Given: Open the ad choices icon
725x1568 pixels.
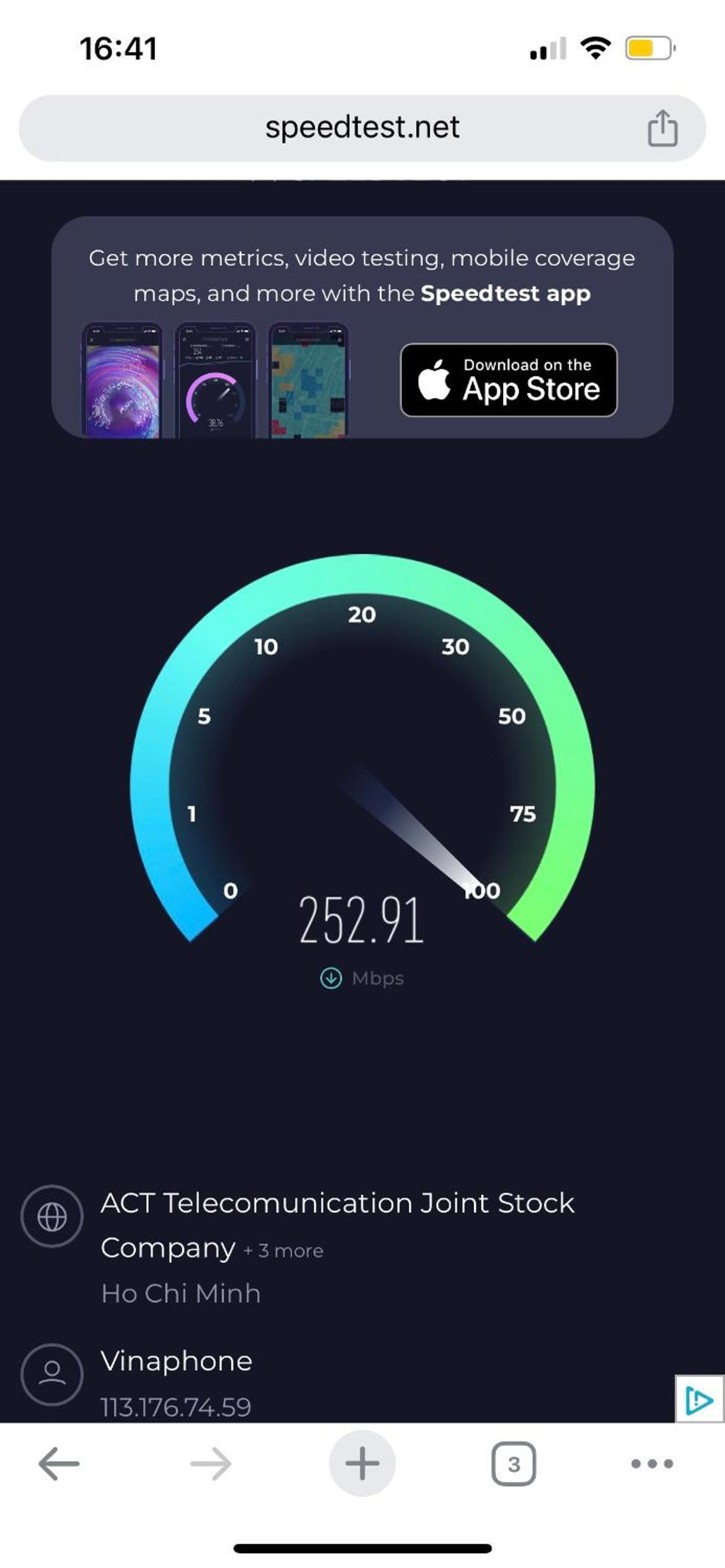Looking at the screenshot, I should click(x=699, y=1400).
